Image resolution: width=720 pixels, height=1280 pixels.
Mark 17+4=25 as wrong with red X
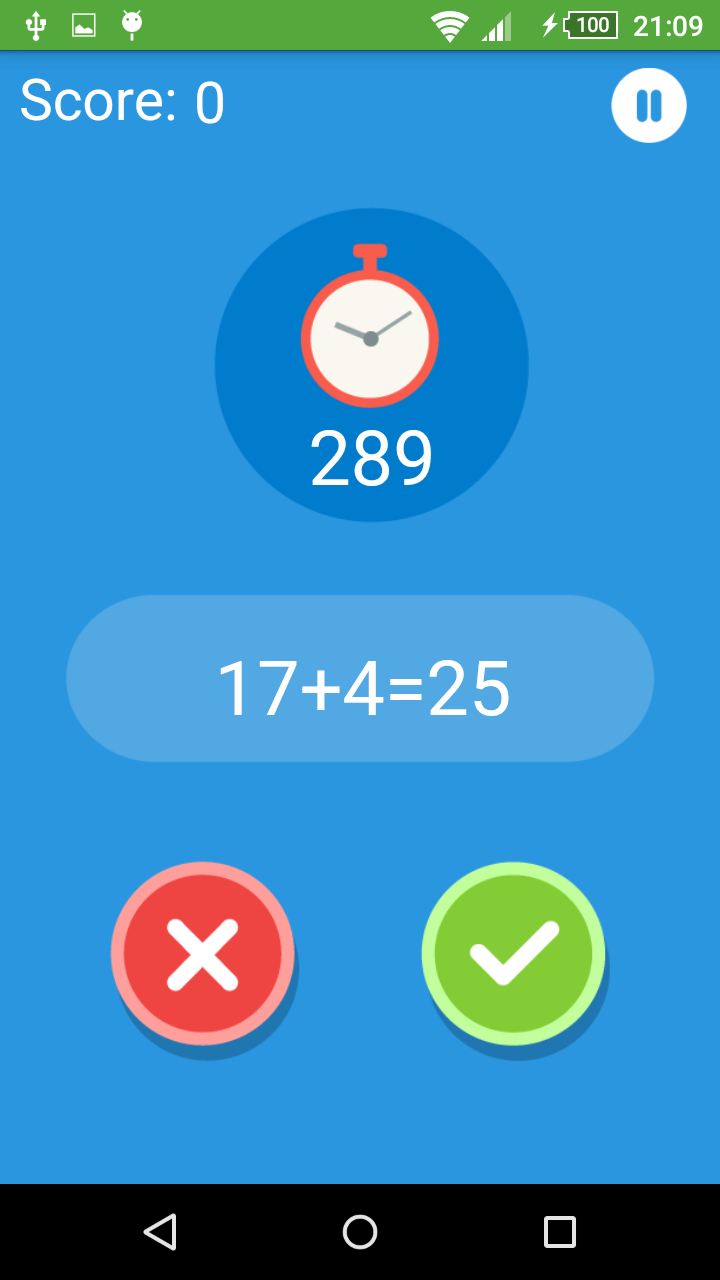(202, 954)
